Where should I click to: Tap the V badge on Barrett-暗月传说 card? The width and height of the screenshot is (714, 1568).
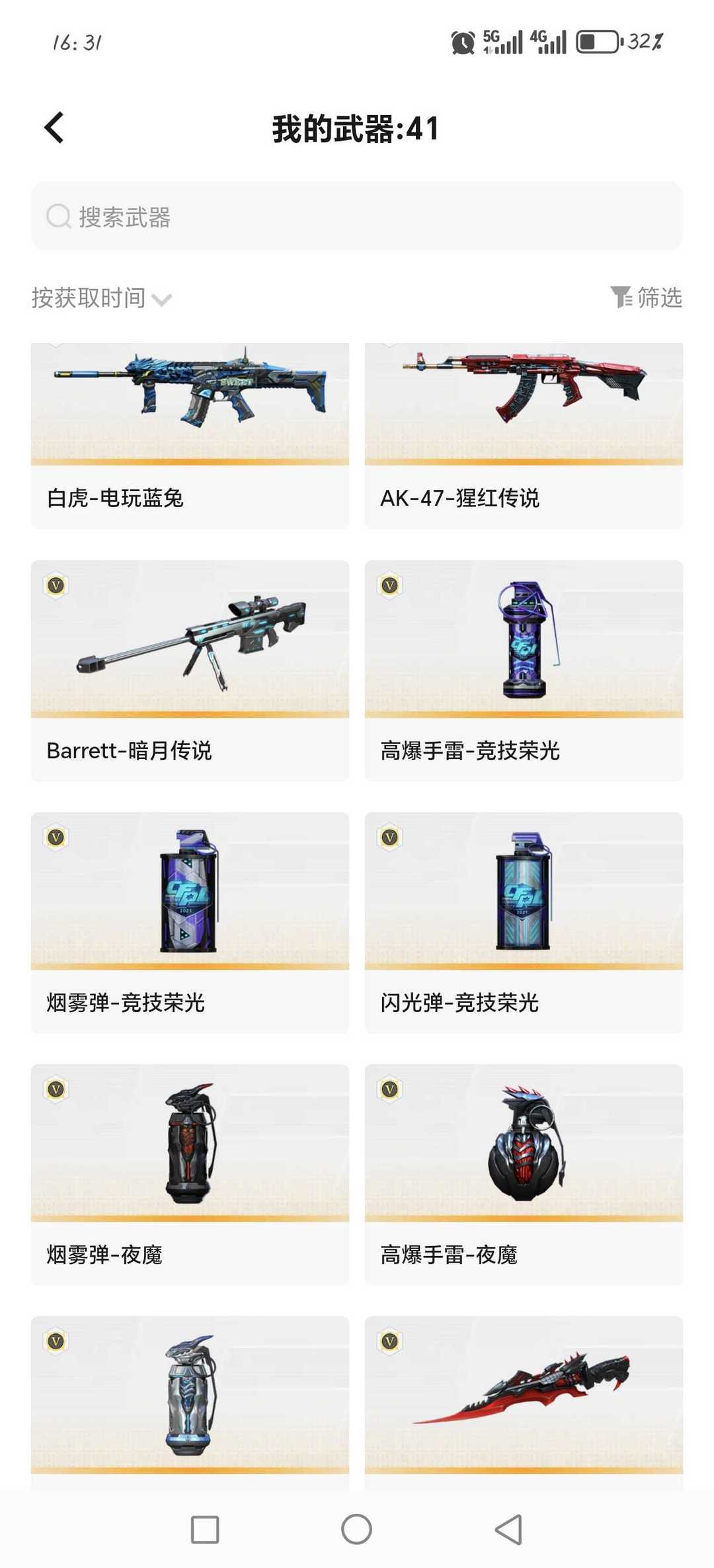[x=56, y=586]
